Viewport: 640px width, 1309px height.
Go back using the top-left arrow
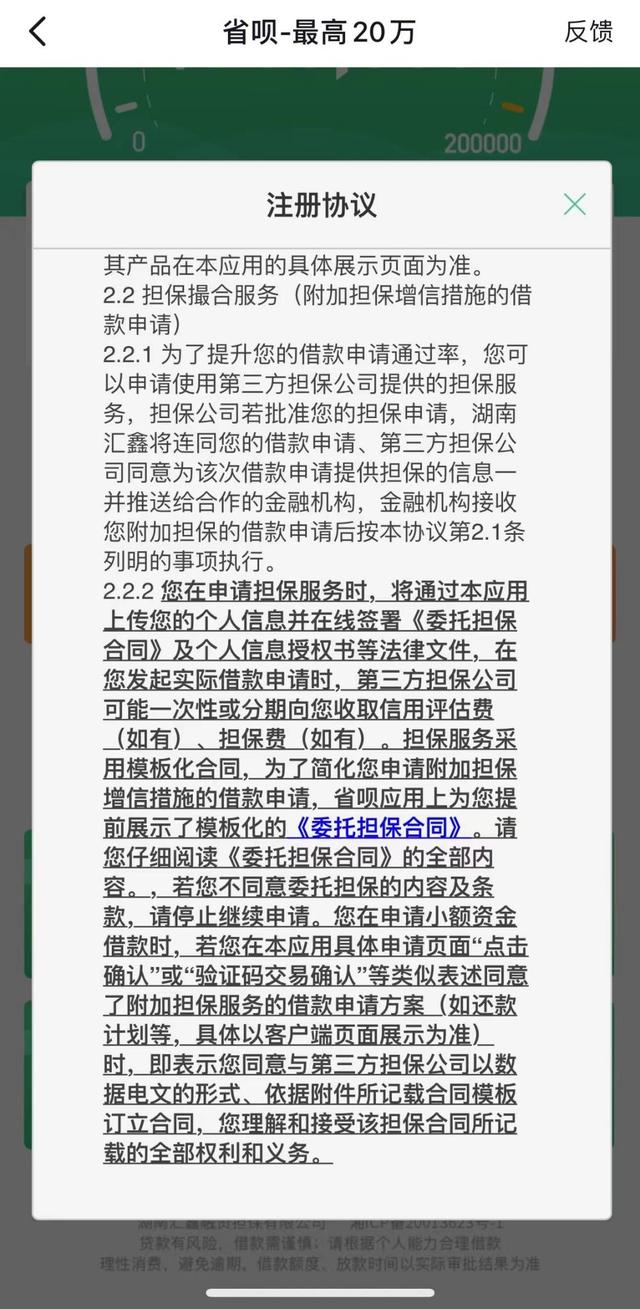tap(37, 32)
